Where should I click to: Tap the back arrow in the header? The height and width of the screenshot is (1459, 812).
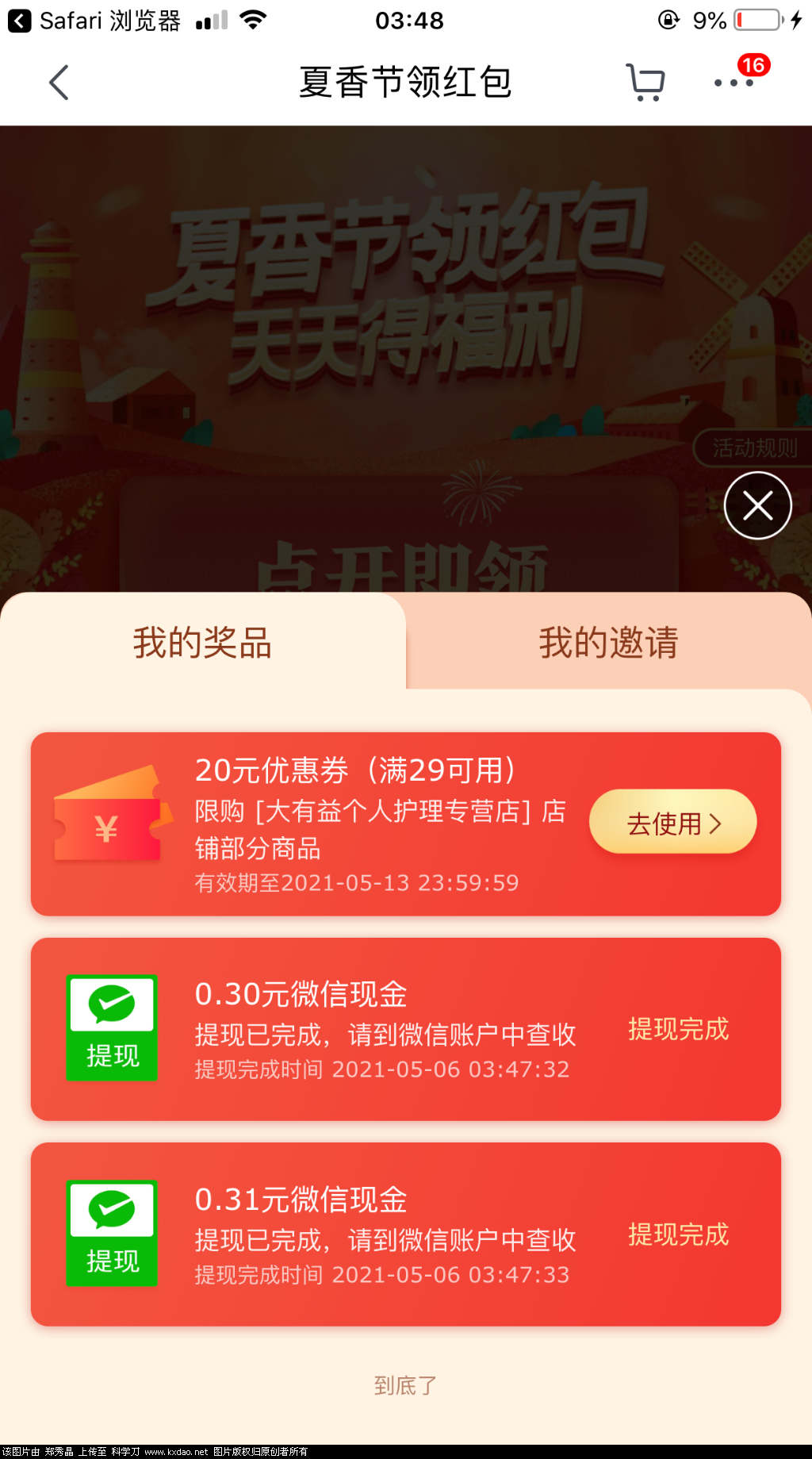[59, 82]
